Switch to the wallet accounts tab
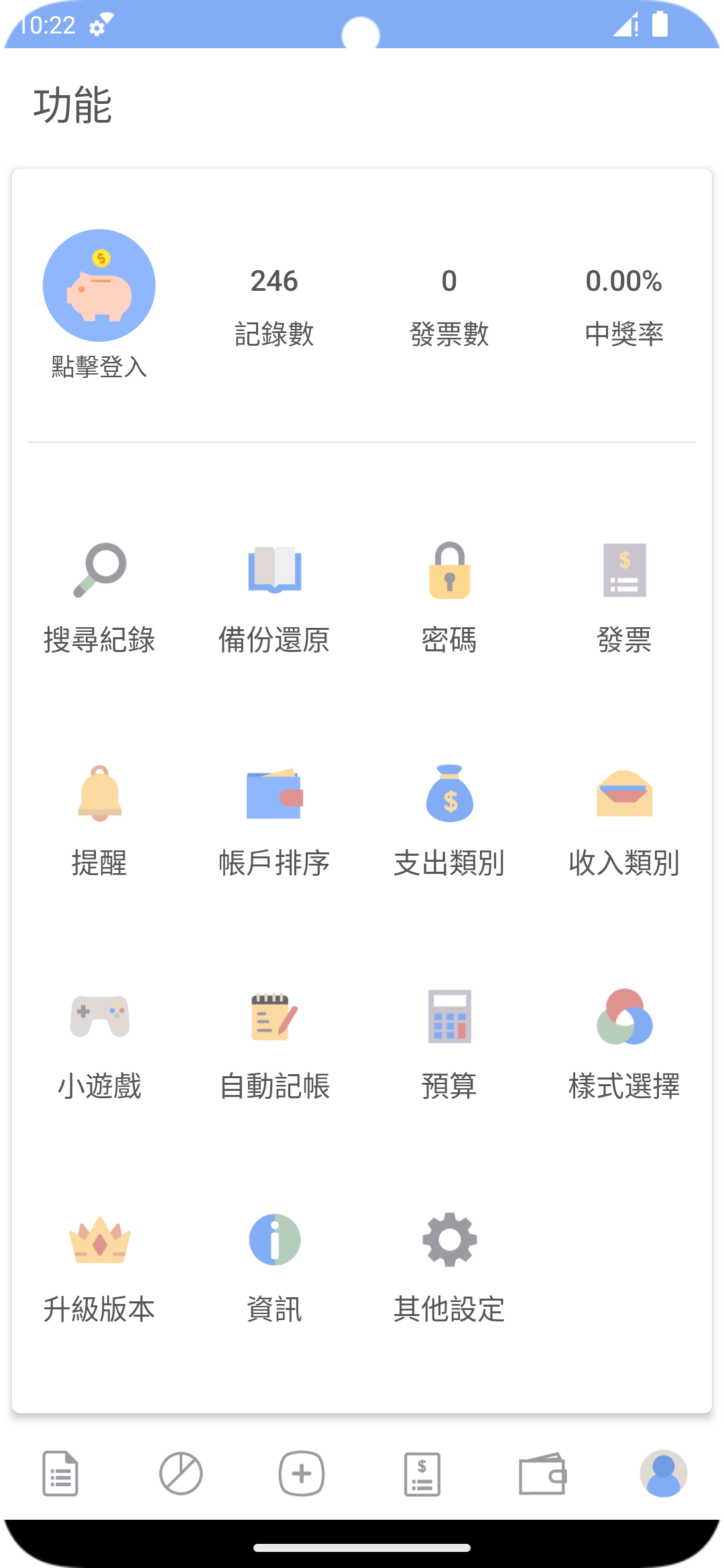The height and width of the screenshot is (1568, 724). click(542, 1474)
